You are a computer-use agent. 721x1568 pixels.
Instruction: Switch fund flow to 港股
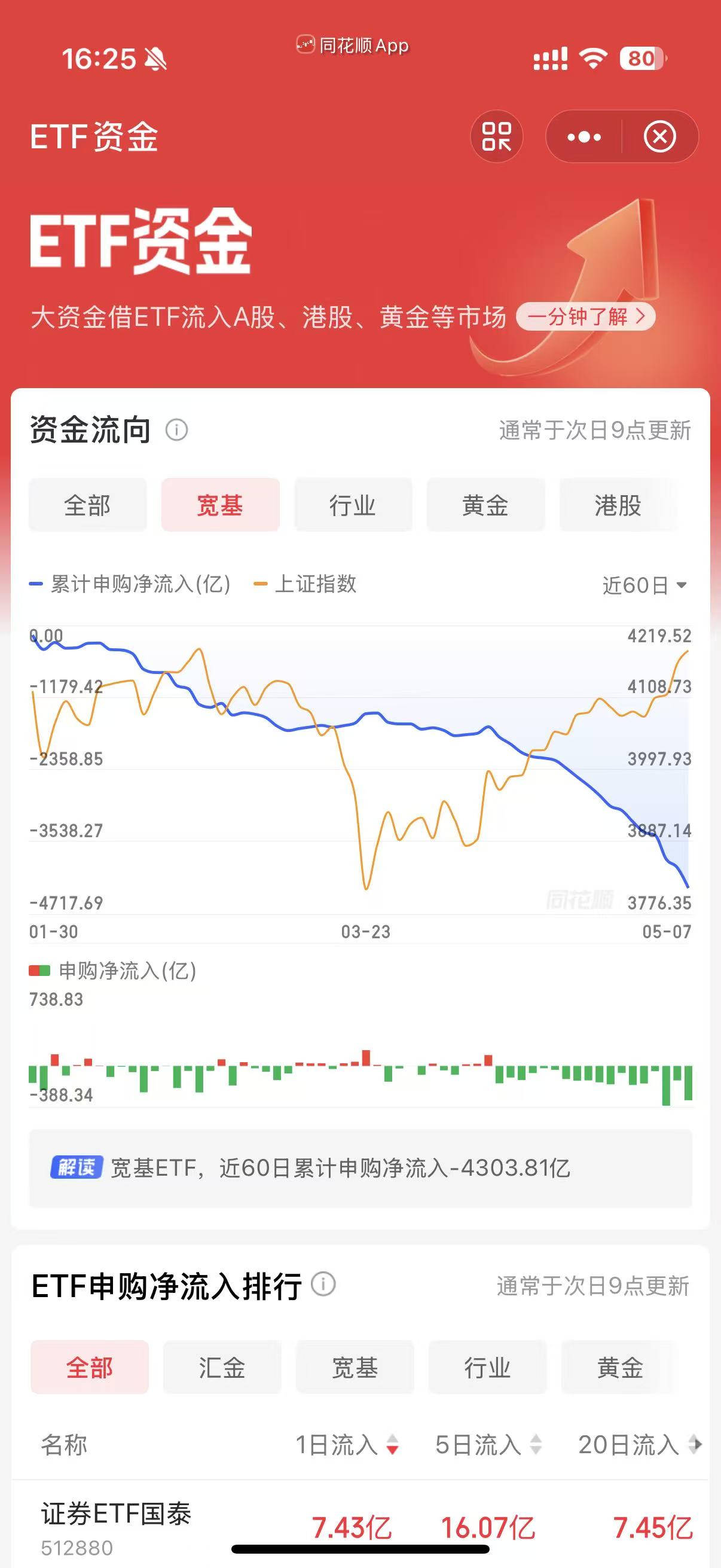(x=618, y=505)
